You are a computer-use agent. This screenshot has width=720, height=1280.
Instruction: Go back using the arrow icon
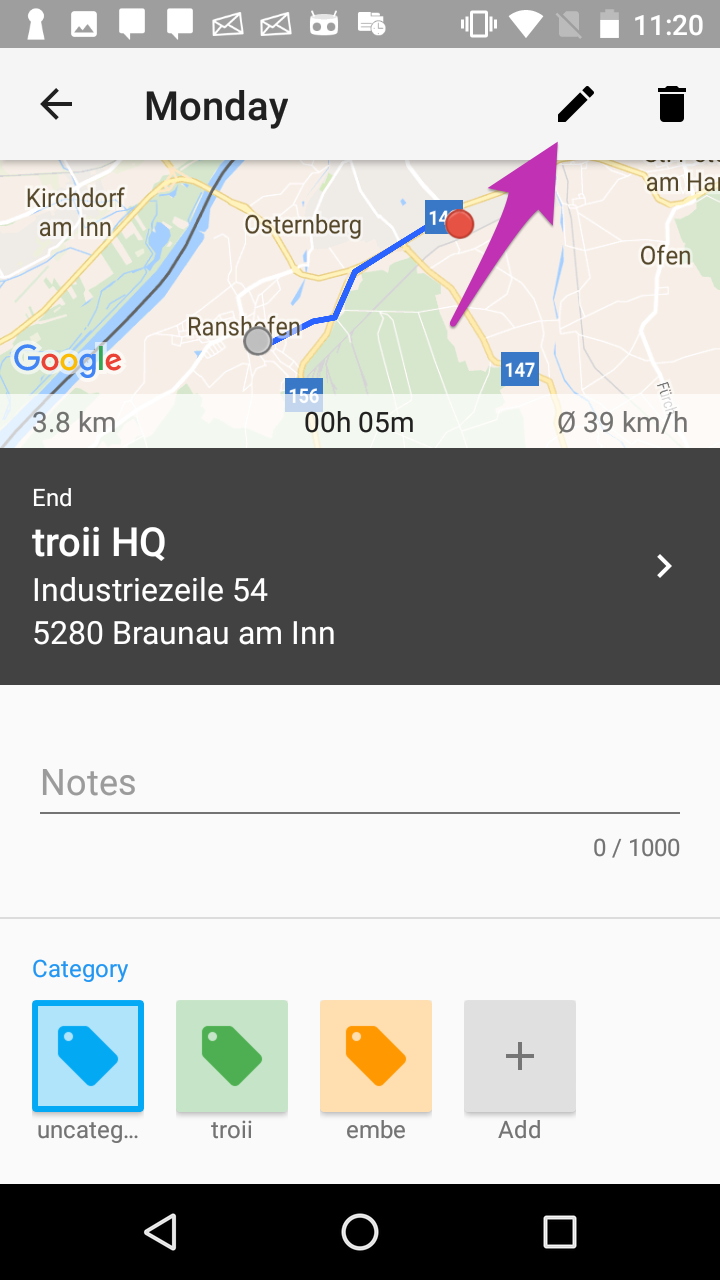click(x=57, y=105)
